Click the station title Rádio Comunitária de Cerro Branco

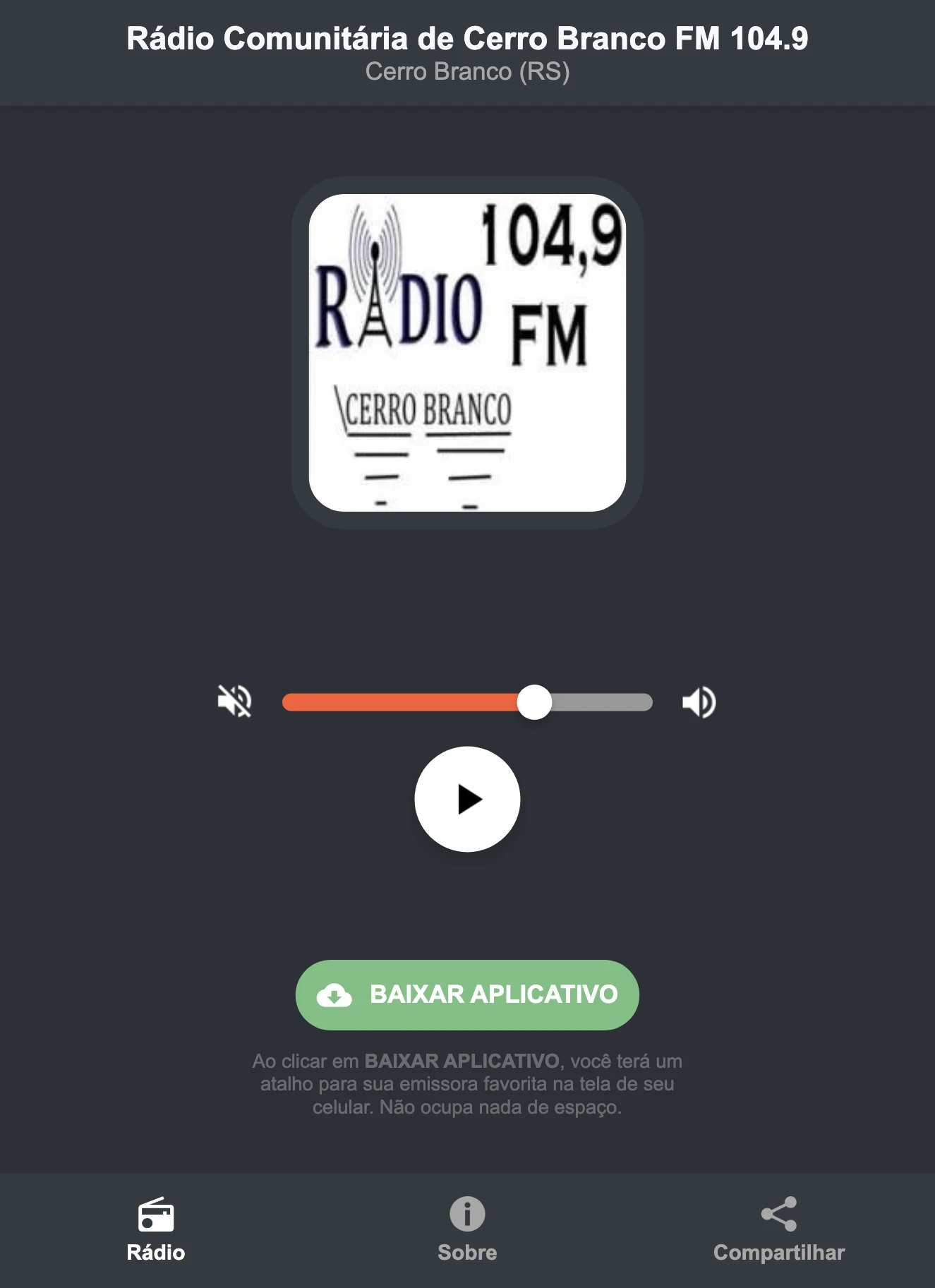click(x=467, y=39)
